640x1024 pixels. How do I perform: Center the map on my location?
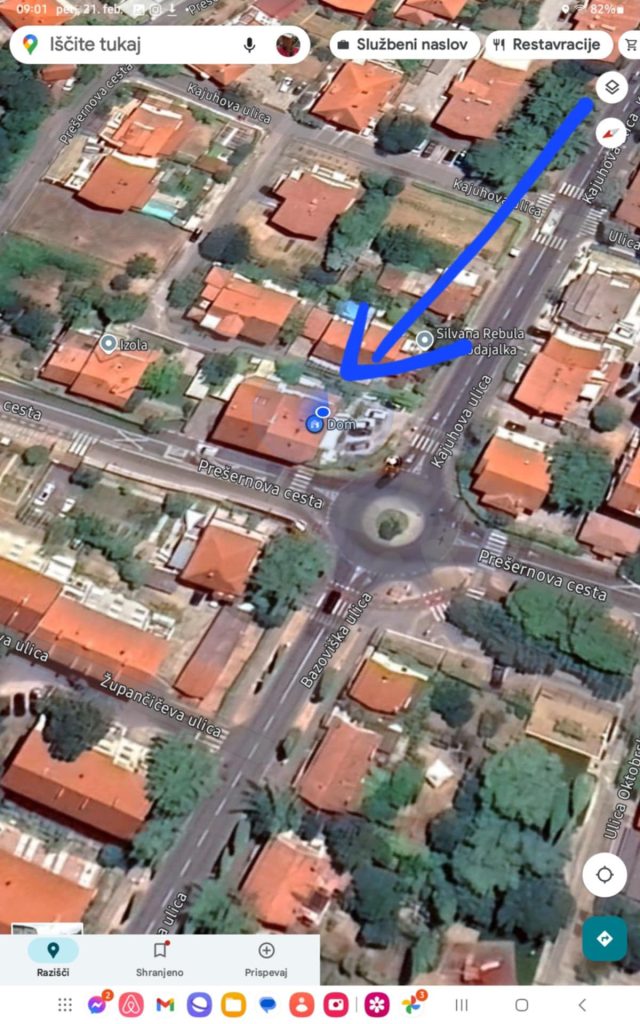604,875
